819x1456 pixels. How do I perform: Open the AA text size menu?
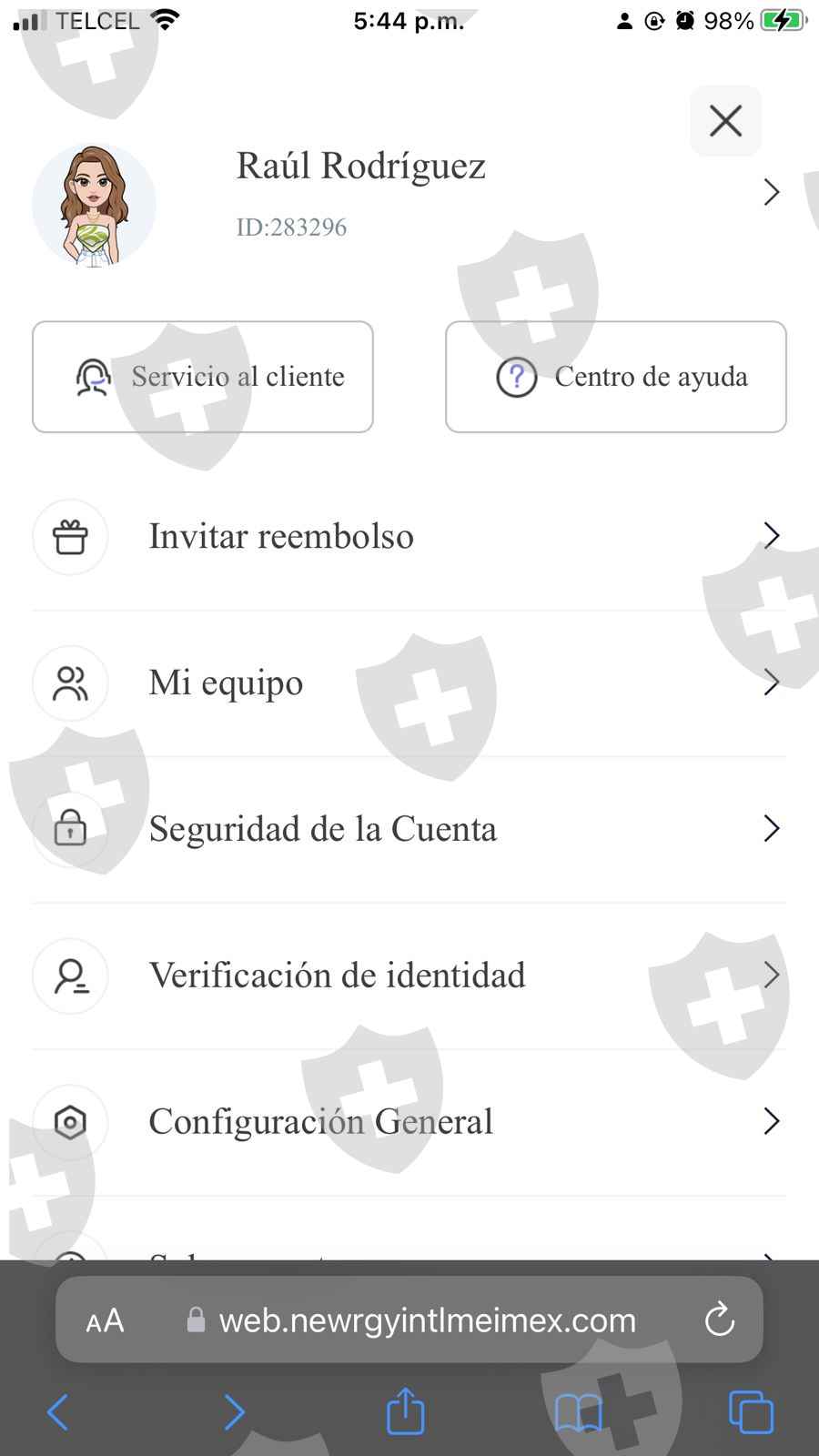[105, 1320]
